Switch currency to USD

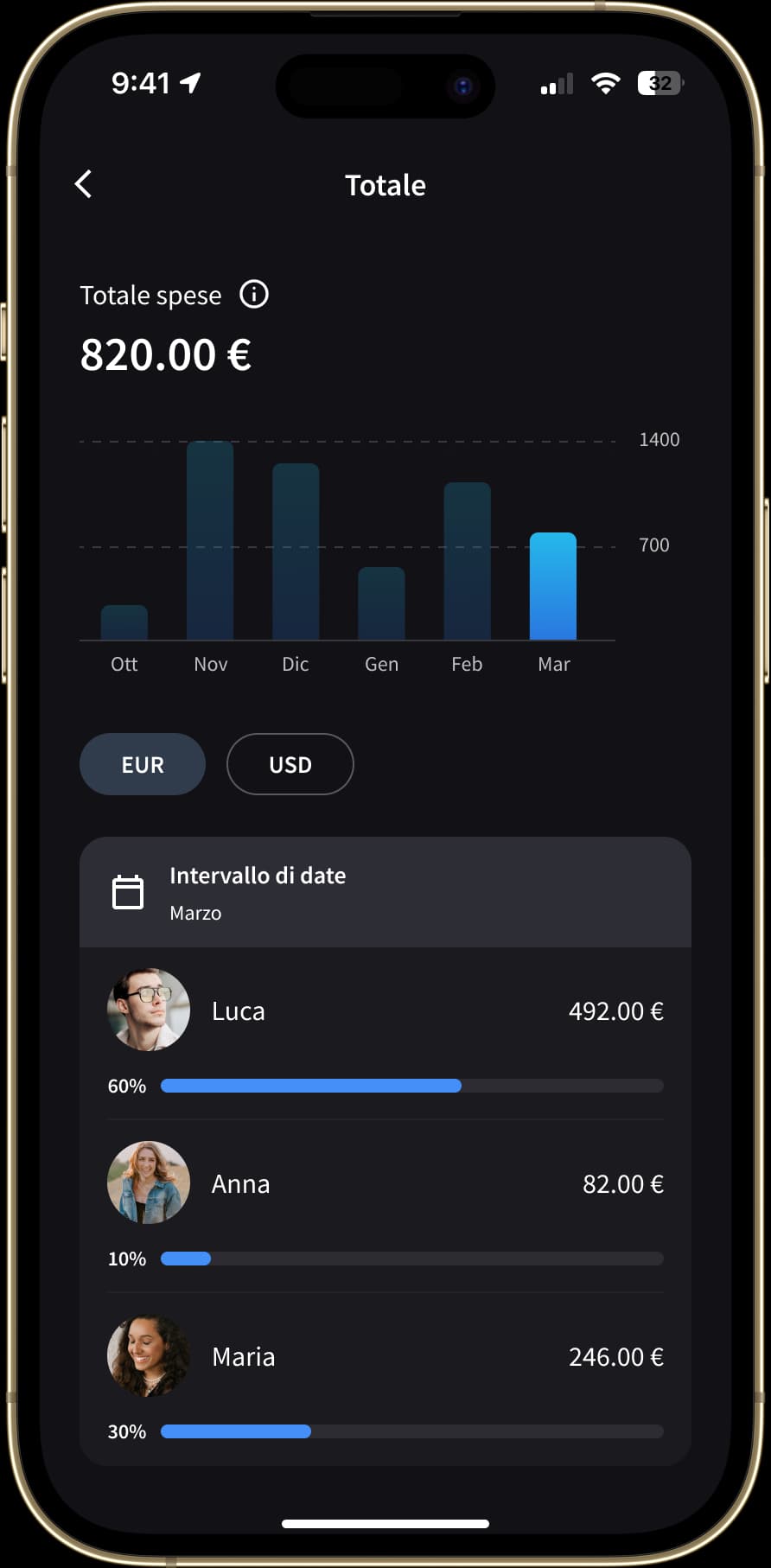(290, 764)
